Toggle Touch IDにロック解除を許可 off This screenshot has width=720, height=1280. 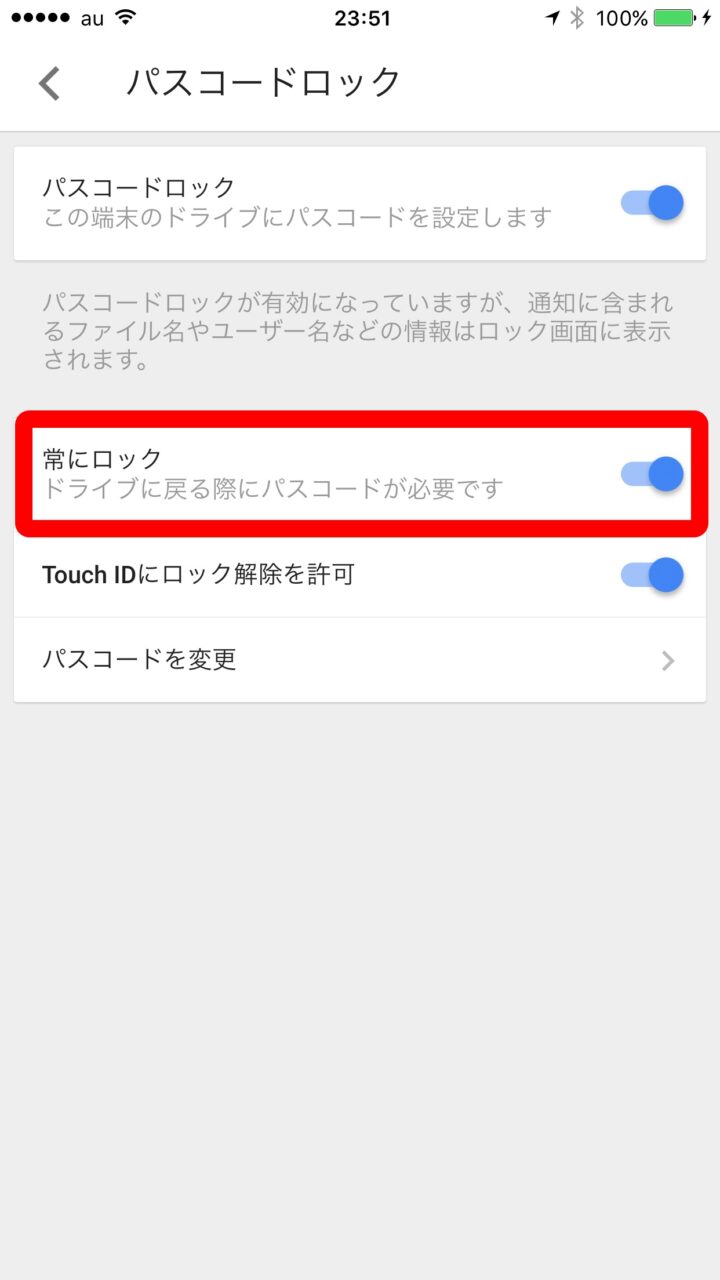[x=652, y=575]
